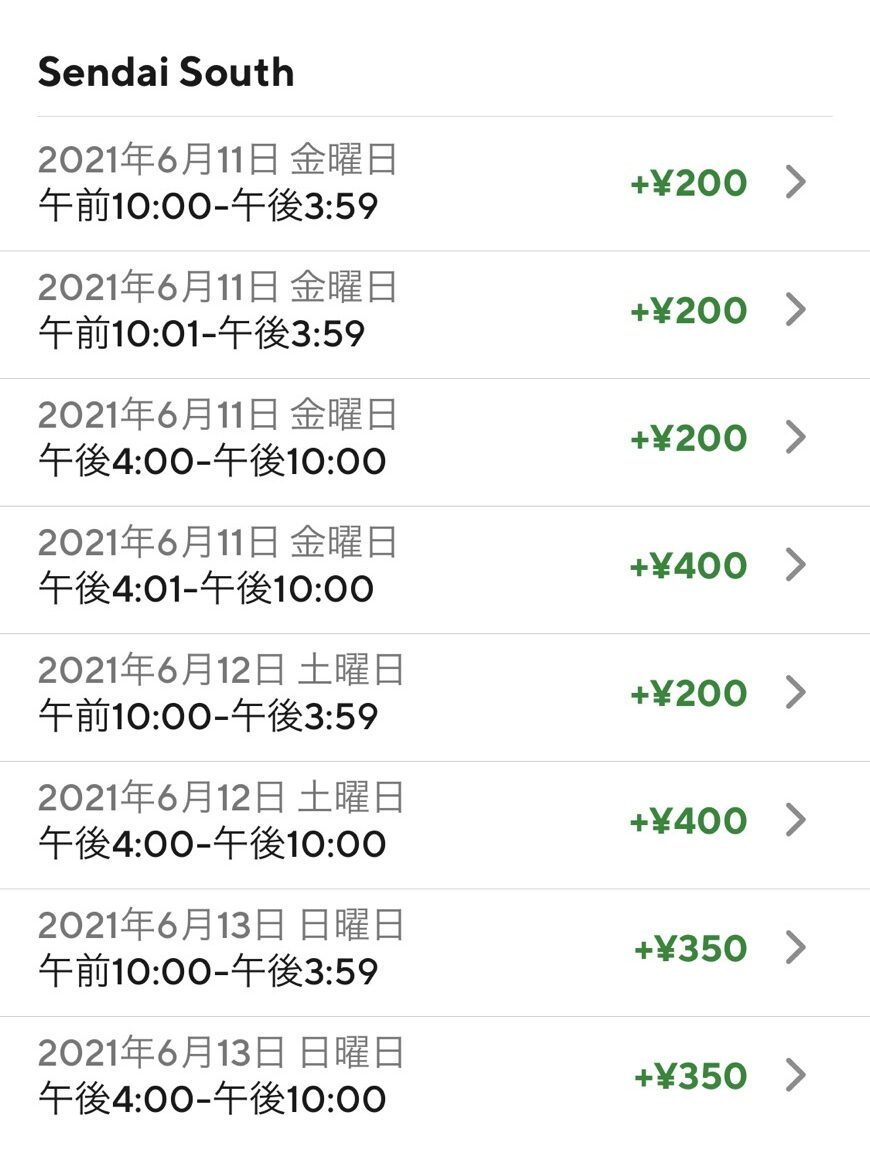Show June 12 午後4:00-午後10:00 +¥400 details
Viewport: 870px width, 1163px height.
[x=434, y=821]
